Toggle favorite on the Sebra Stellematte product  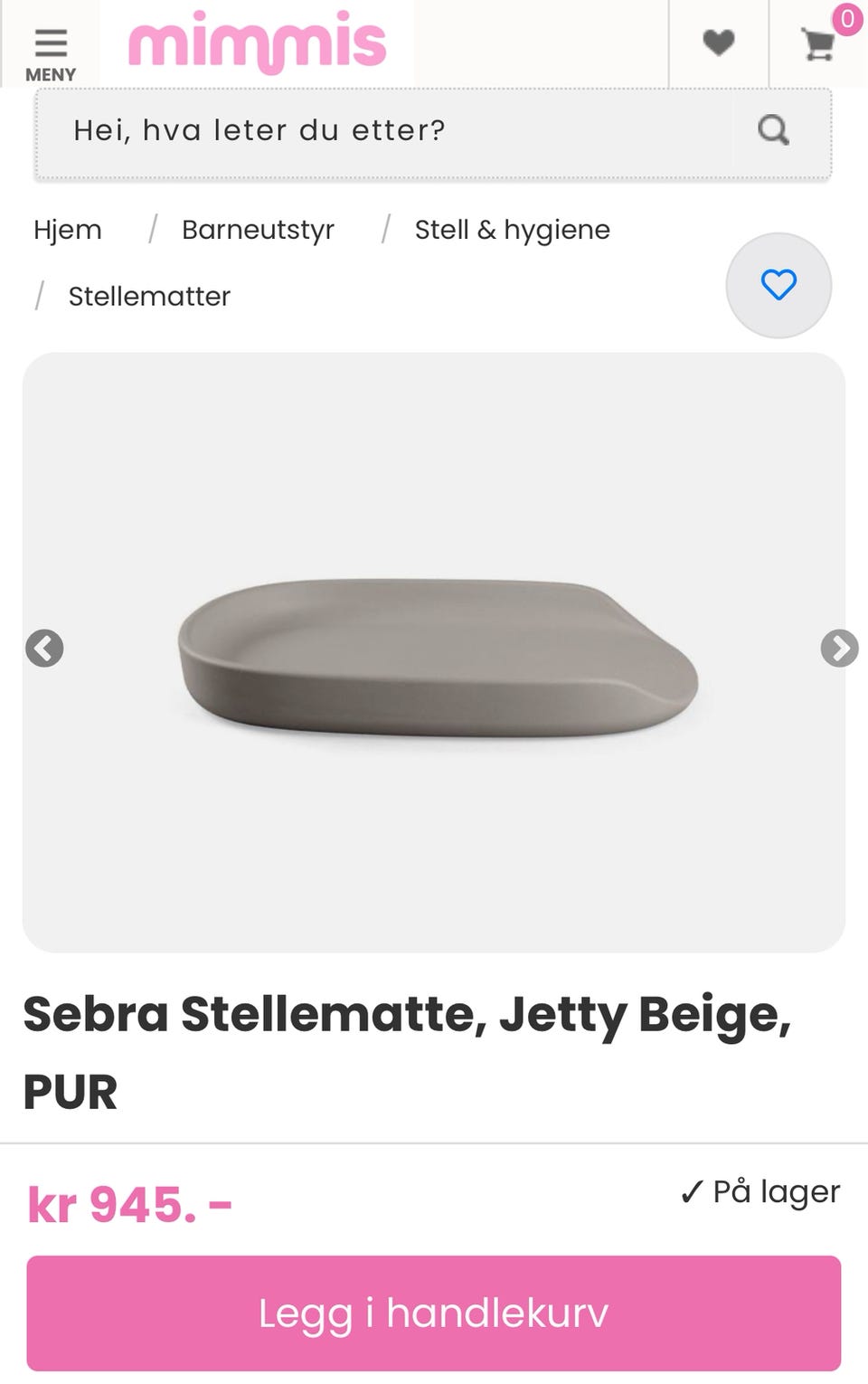click(x=778, y=285)
